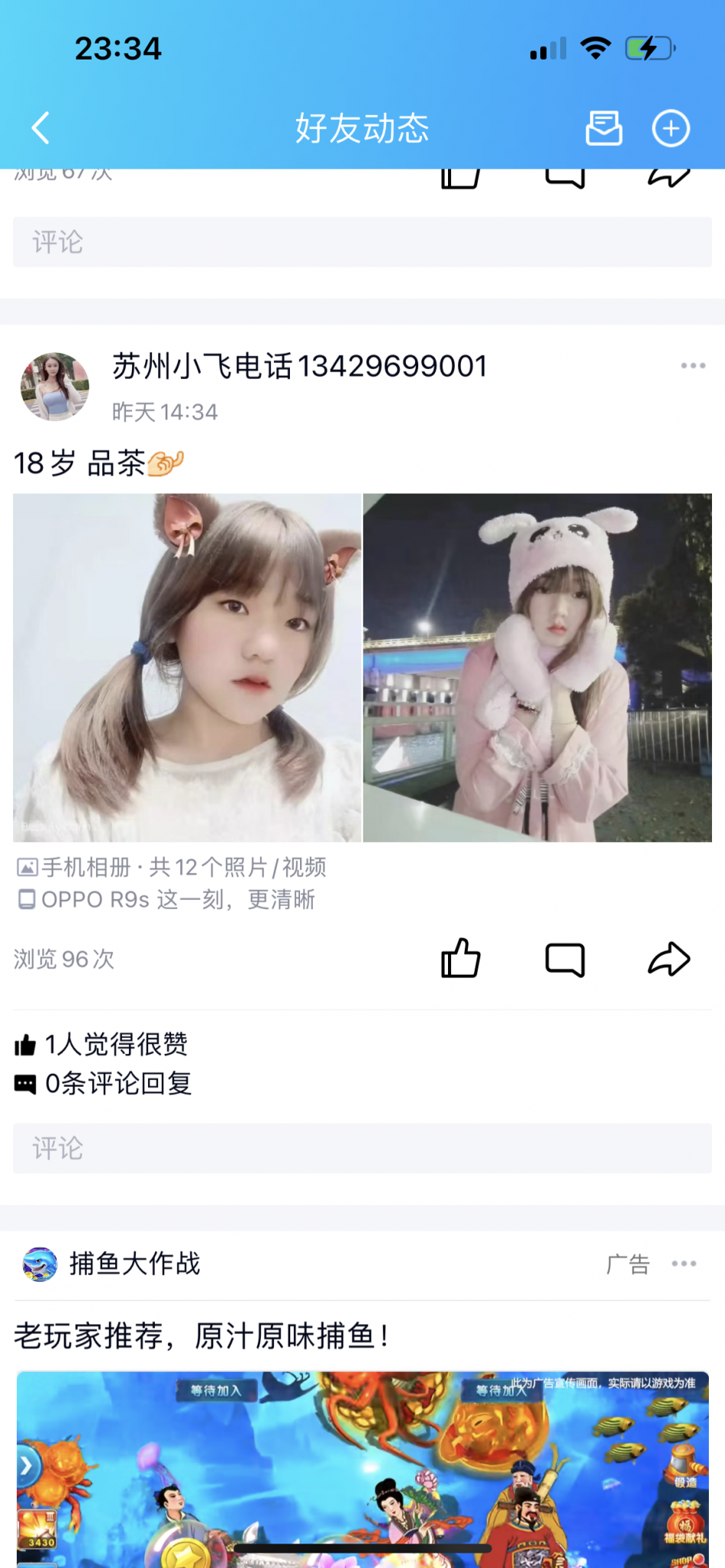The image size is (725, 1568).
Task: Tap comment field under 0条评论回复
Action: click(x=362, y=1148)
